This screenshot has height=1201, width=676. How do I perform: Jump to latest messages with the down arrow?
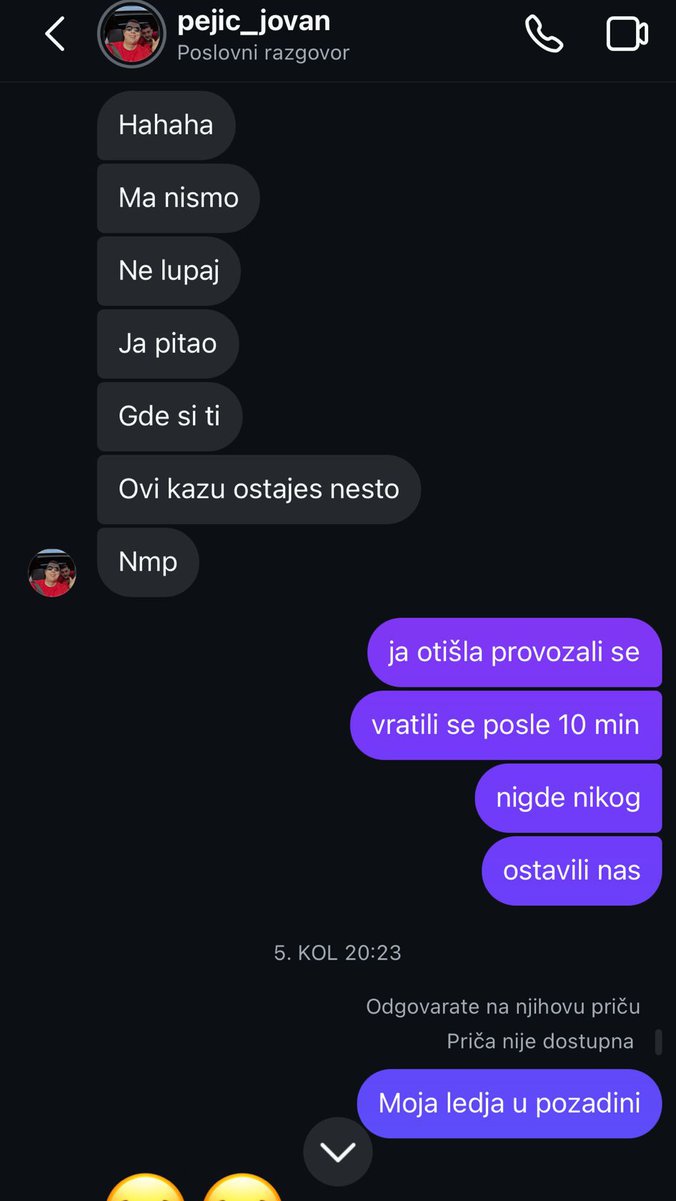tap(338, 1151)
